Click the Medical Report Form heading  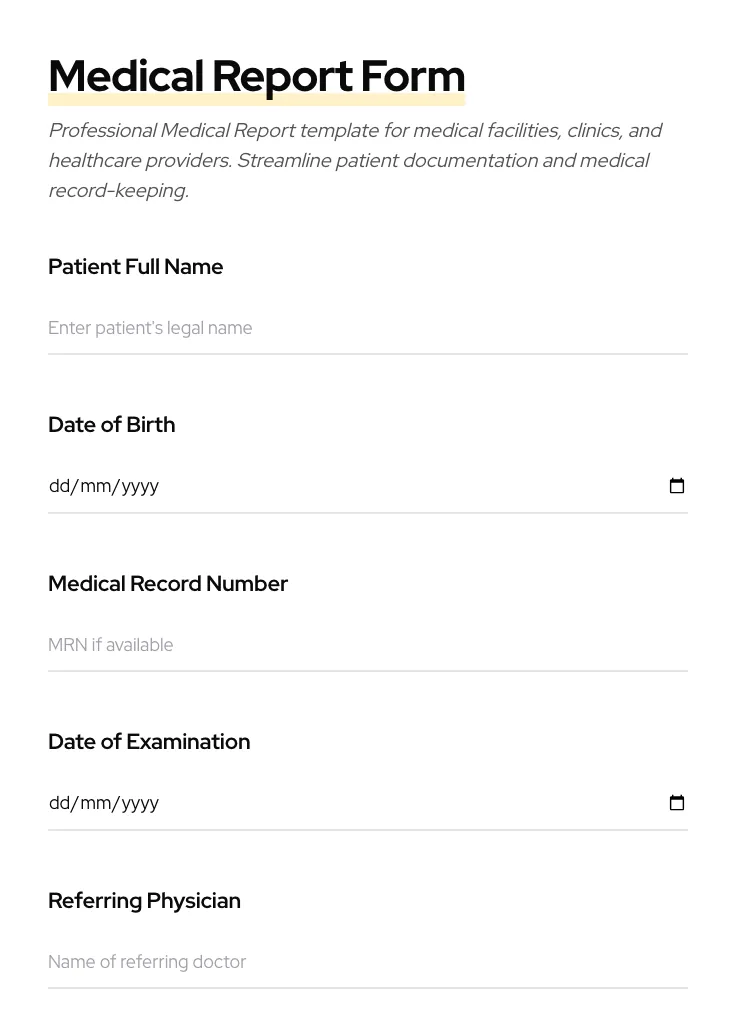click(256, 75)
